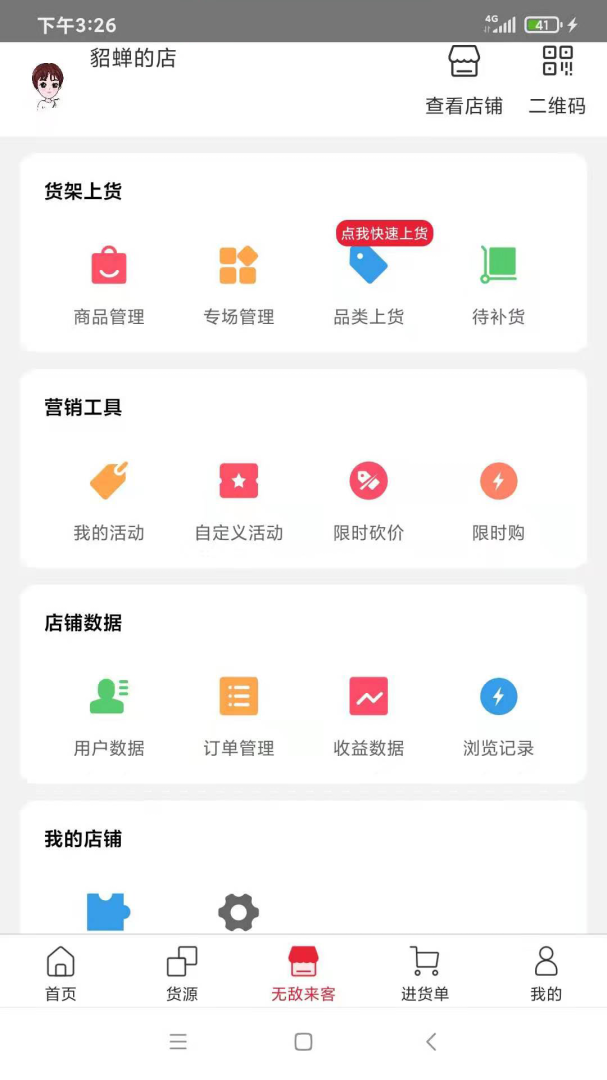Image resolution: width=607 pixels, height=1080 pixels.
Task: Create a 自定义活动
Action: 239,499
